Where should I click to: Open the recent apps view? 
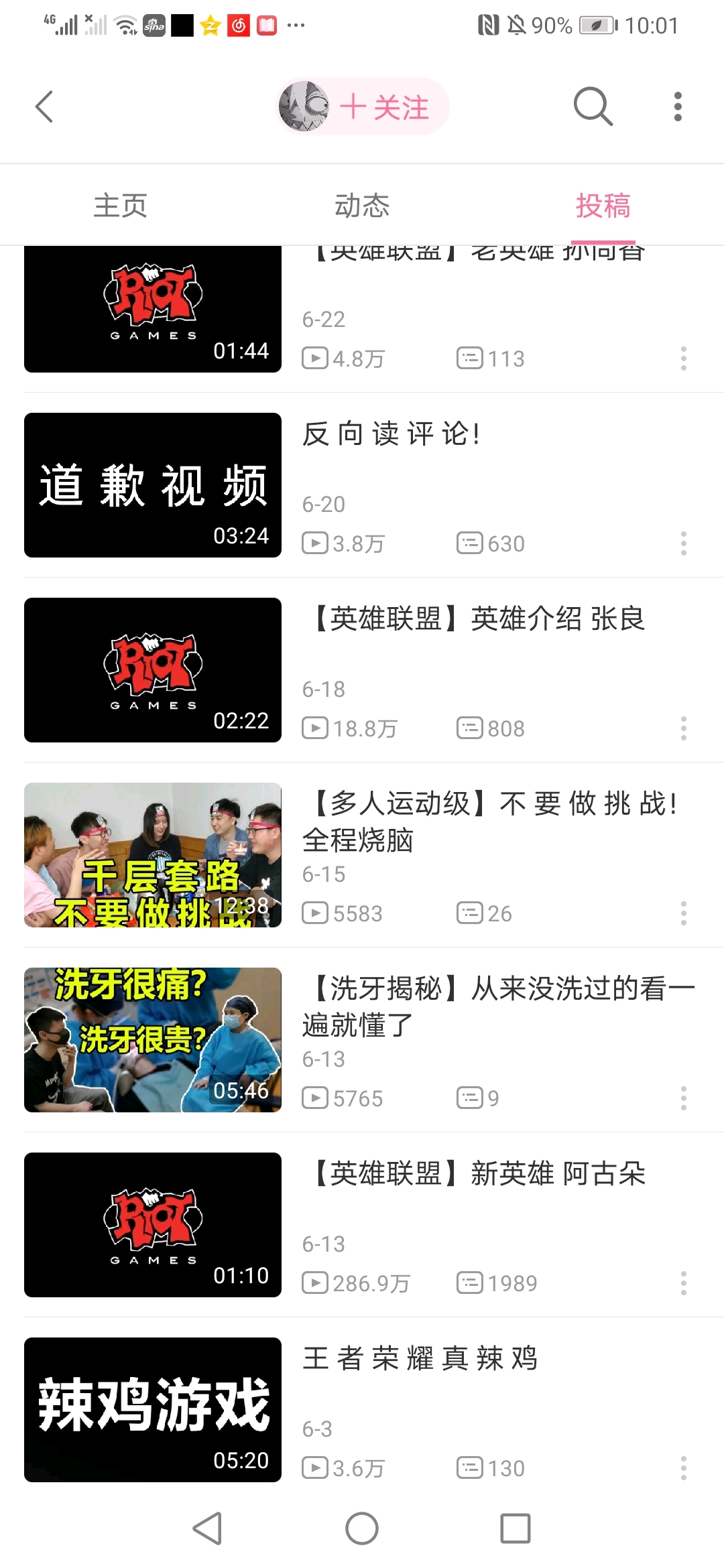[x=516, y=1528]
